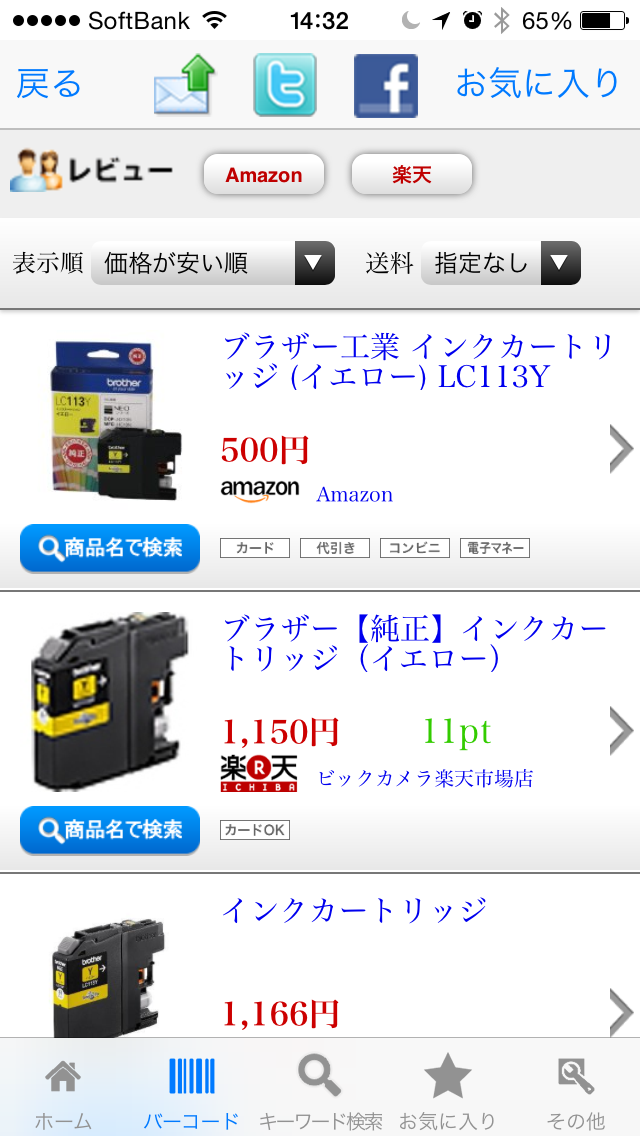Add to favorites with お気に入り at top
640x1136 pixels.
(x=537, y=84)
